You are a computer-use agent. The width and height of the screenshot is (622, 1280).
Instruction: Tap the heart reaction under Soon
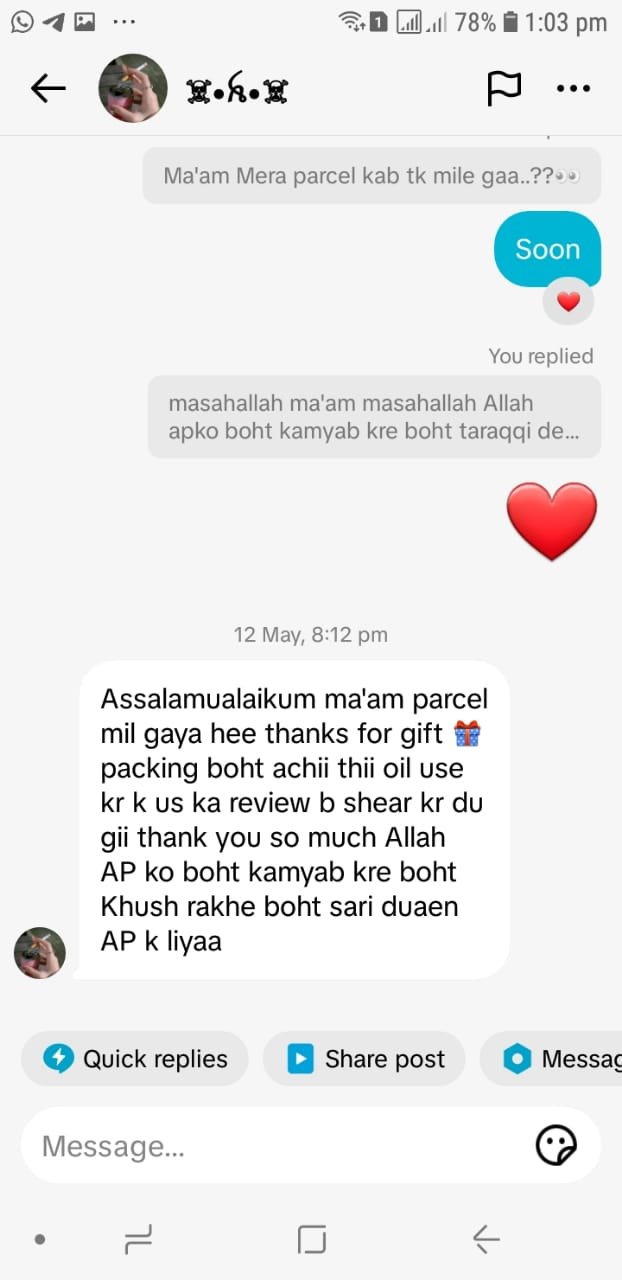(x=568, y=302)
